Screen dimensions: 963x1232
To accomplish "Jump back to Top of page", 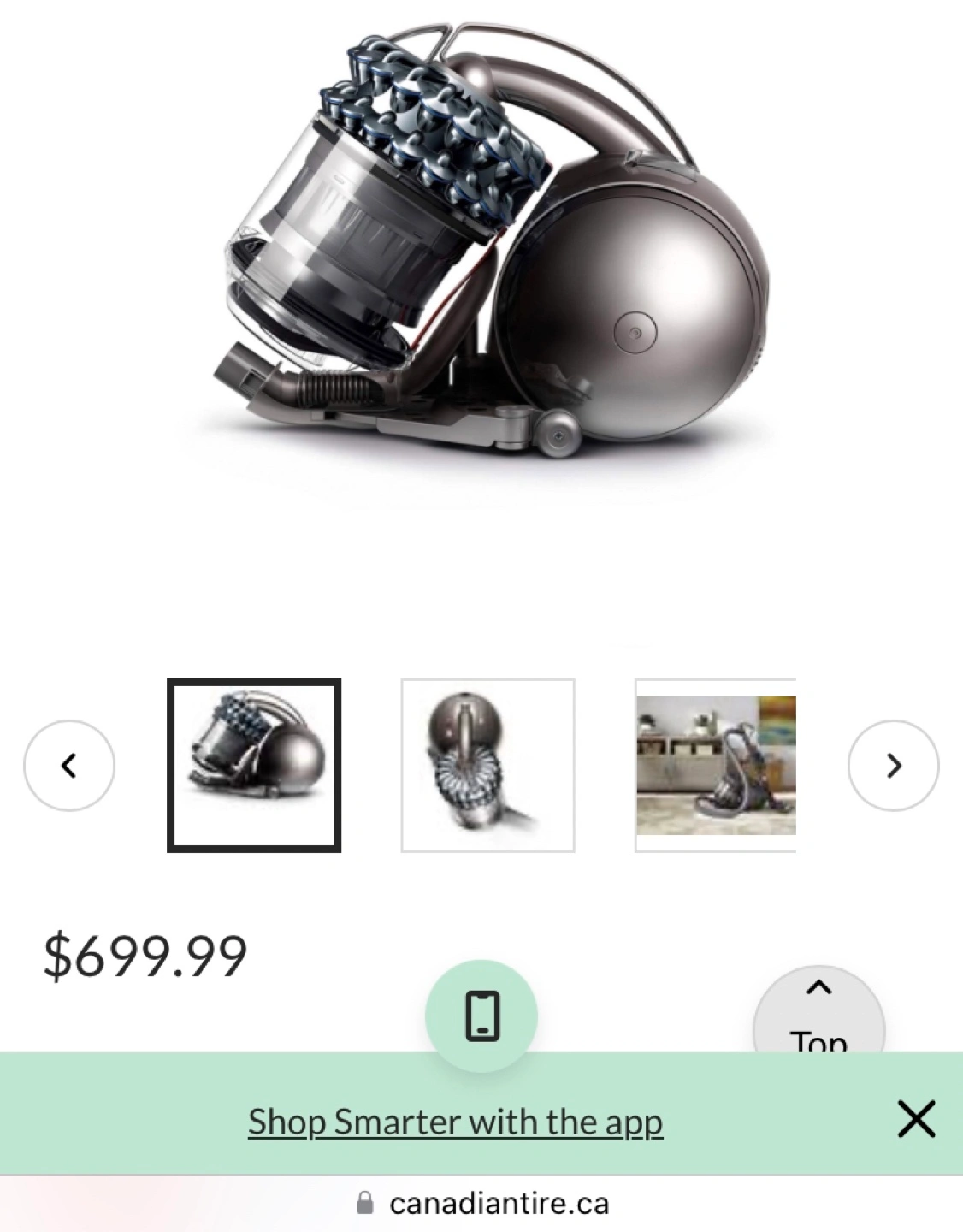I will click(818, 1014).
